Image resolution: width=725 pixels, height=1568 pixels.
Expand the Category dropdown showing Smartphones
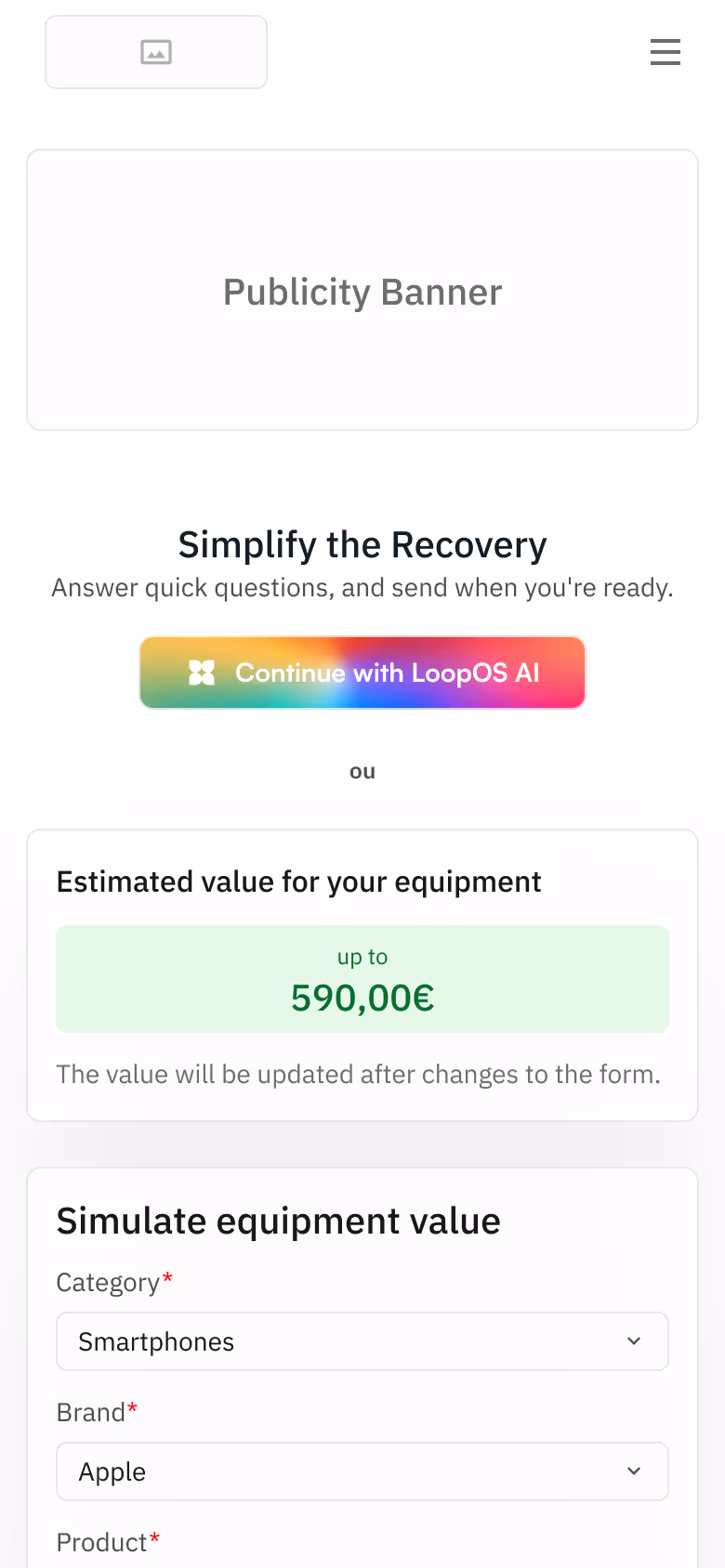[362, 1341]
